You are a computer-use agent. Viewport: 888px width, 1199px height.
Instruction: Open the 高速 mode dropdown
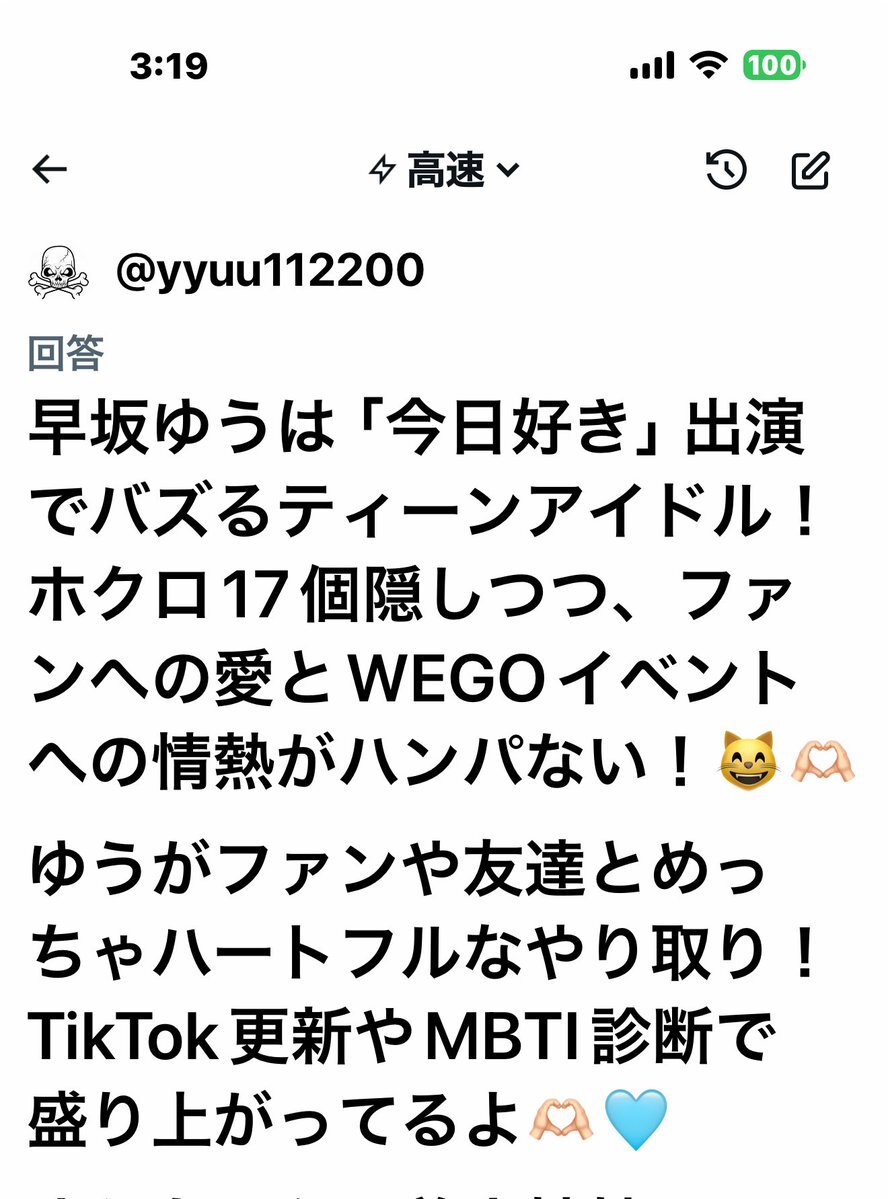pos(444,171)
